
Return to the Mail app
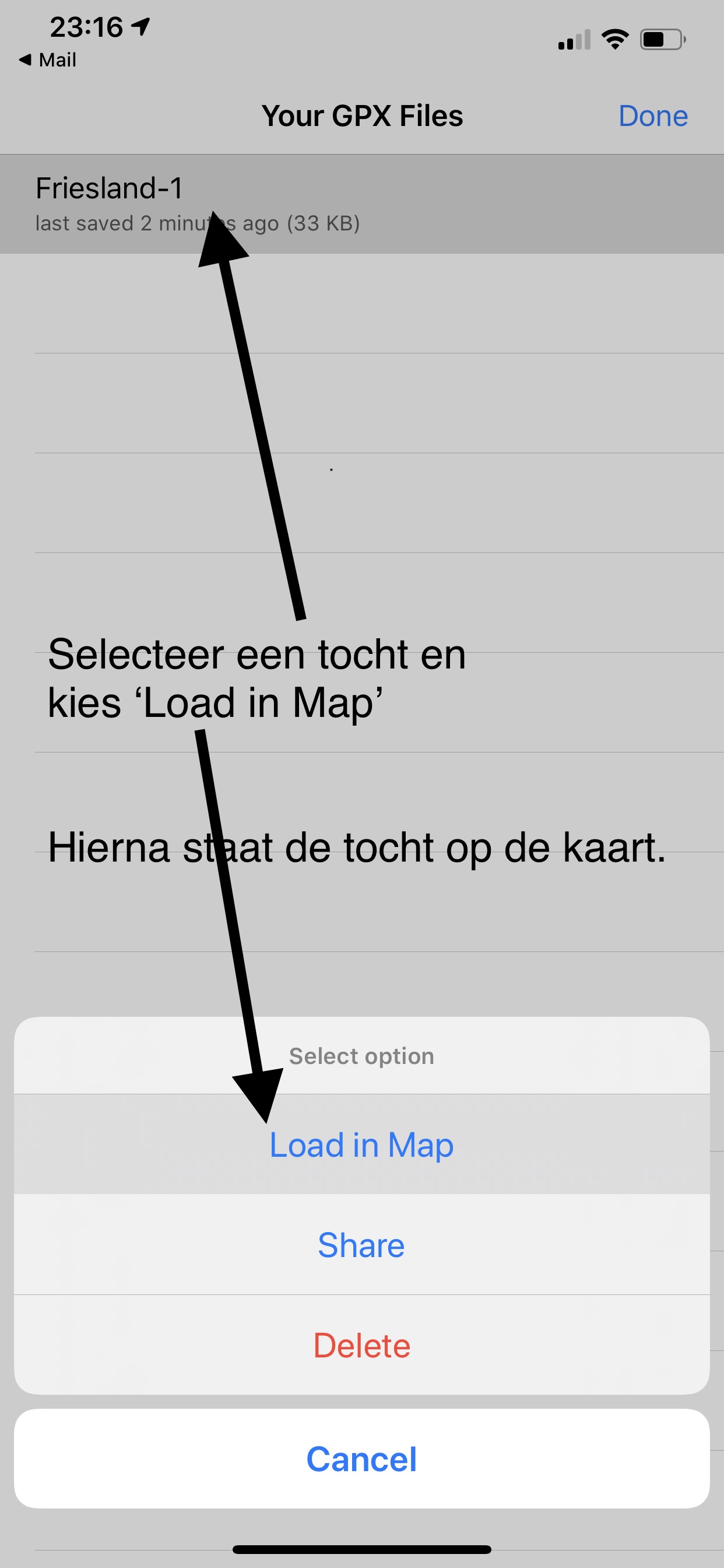tap(48, 60)
